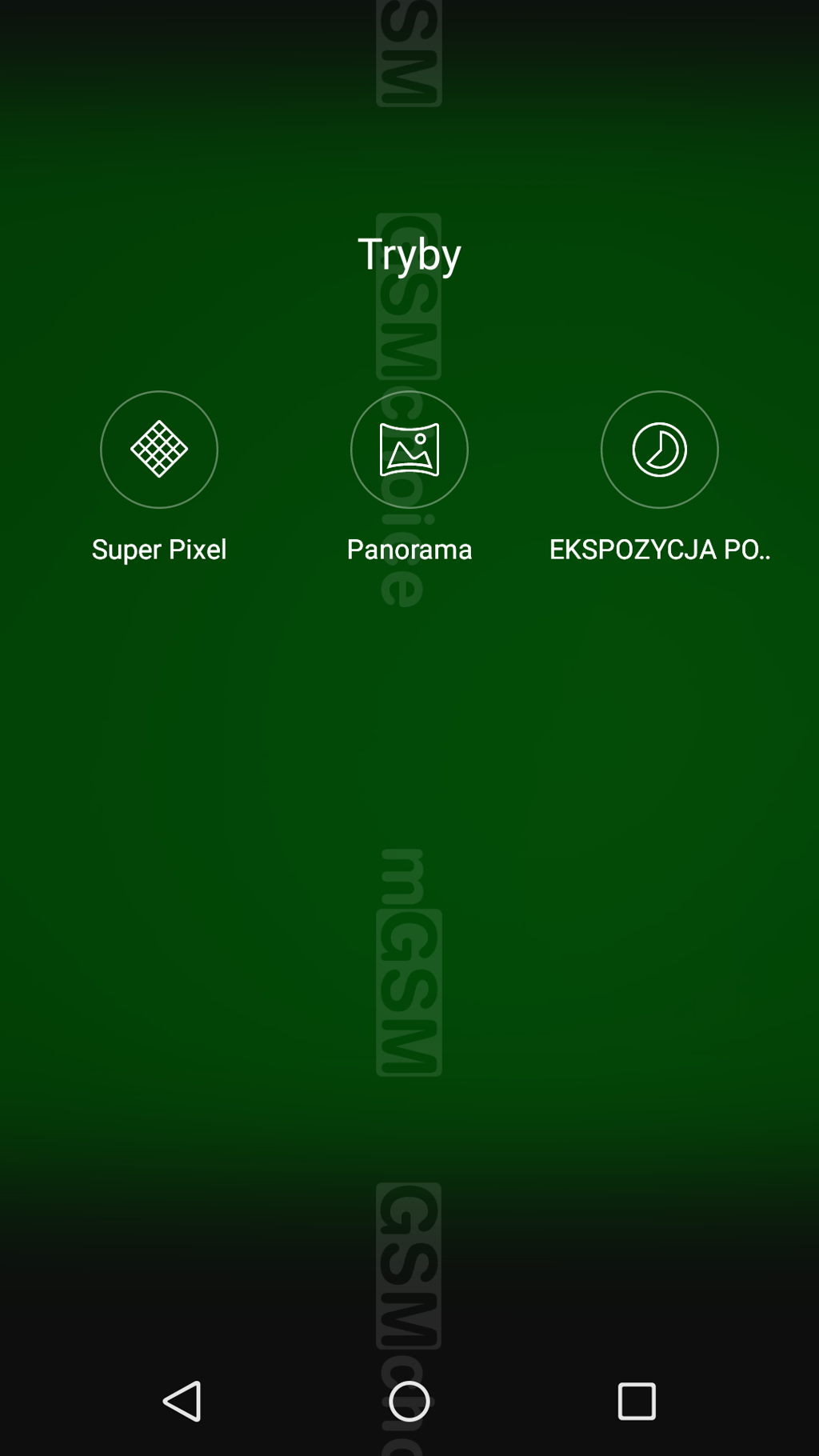Screen dimensions: 819x1456
Task: Go back using the navigation bar
Action: (182, 1401)
